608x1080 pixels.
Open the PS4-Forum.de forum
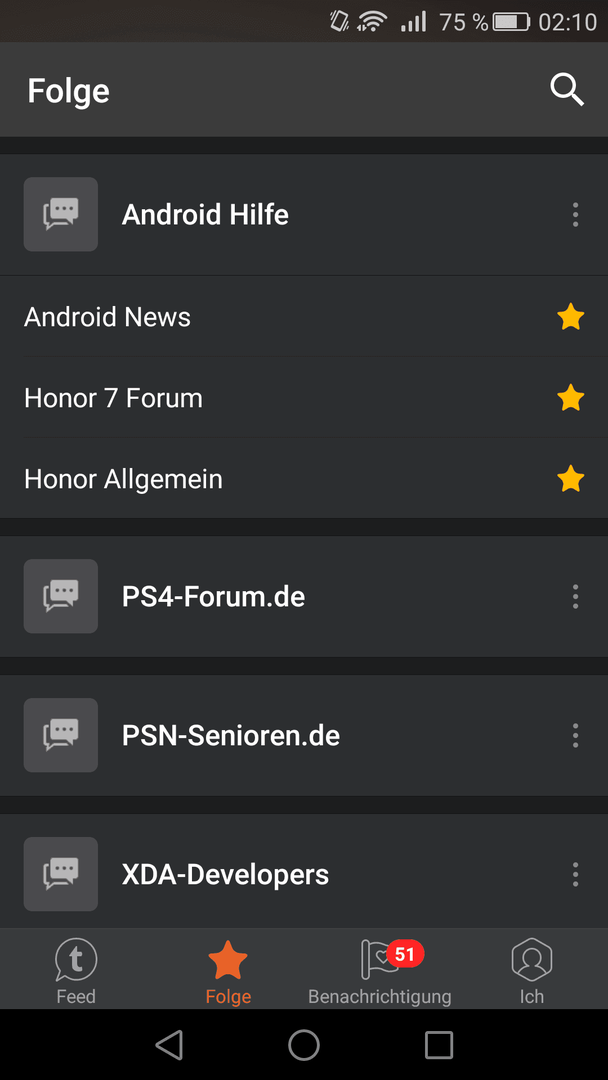click(304, 596)
